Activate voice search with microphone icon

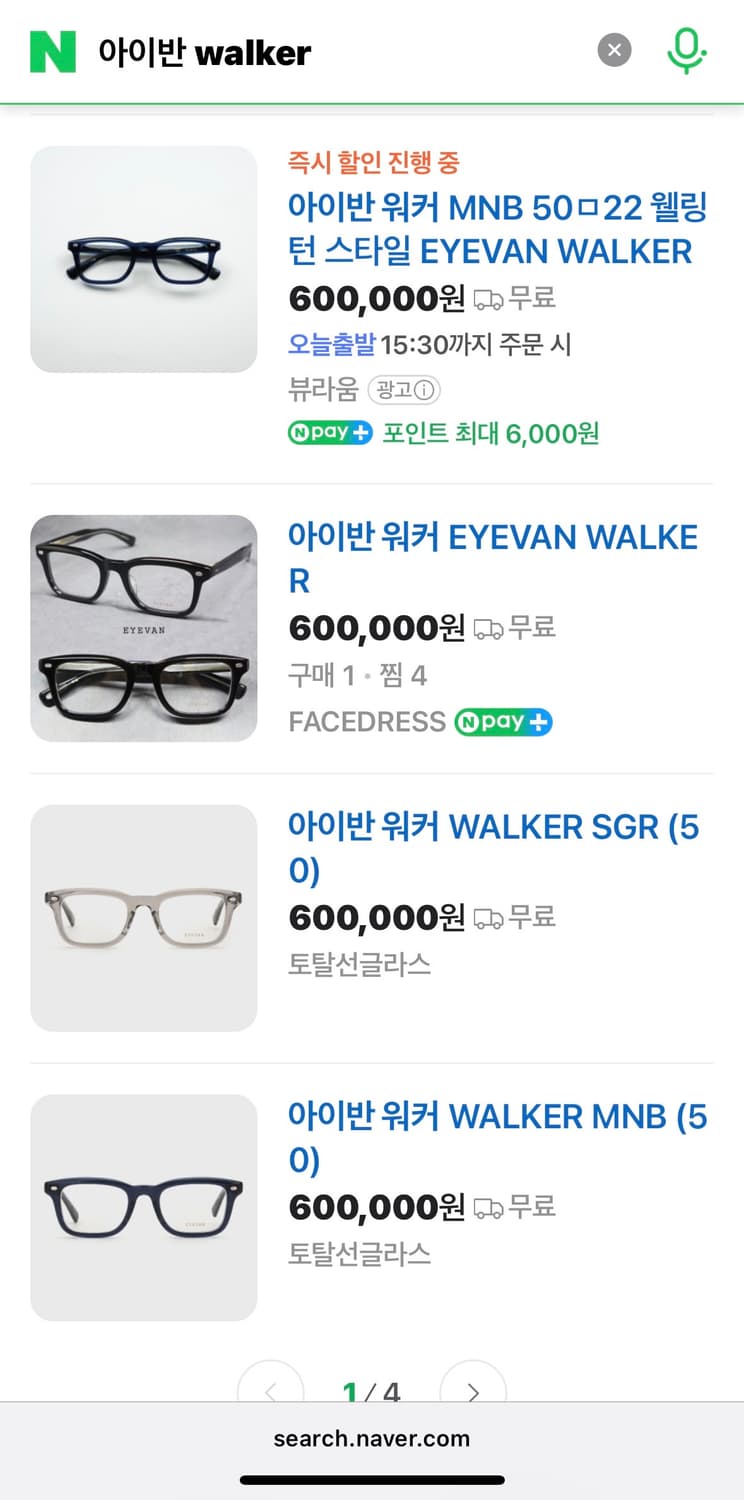click(686, 49)
